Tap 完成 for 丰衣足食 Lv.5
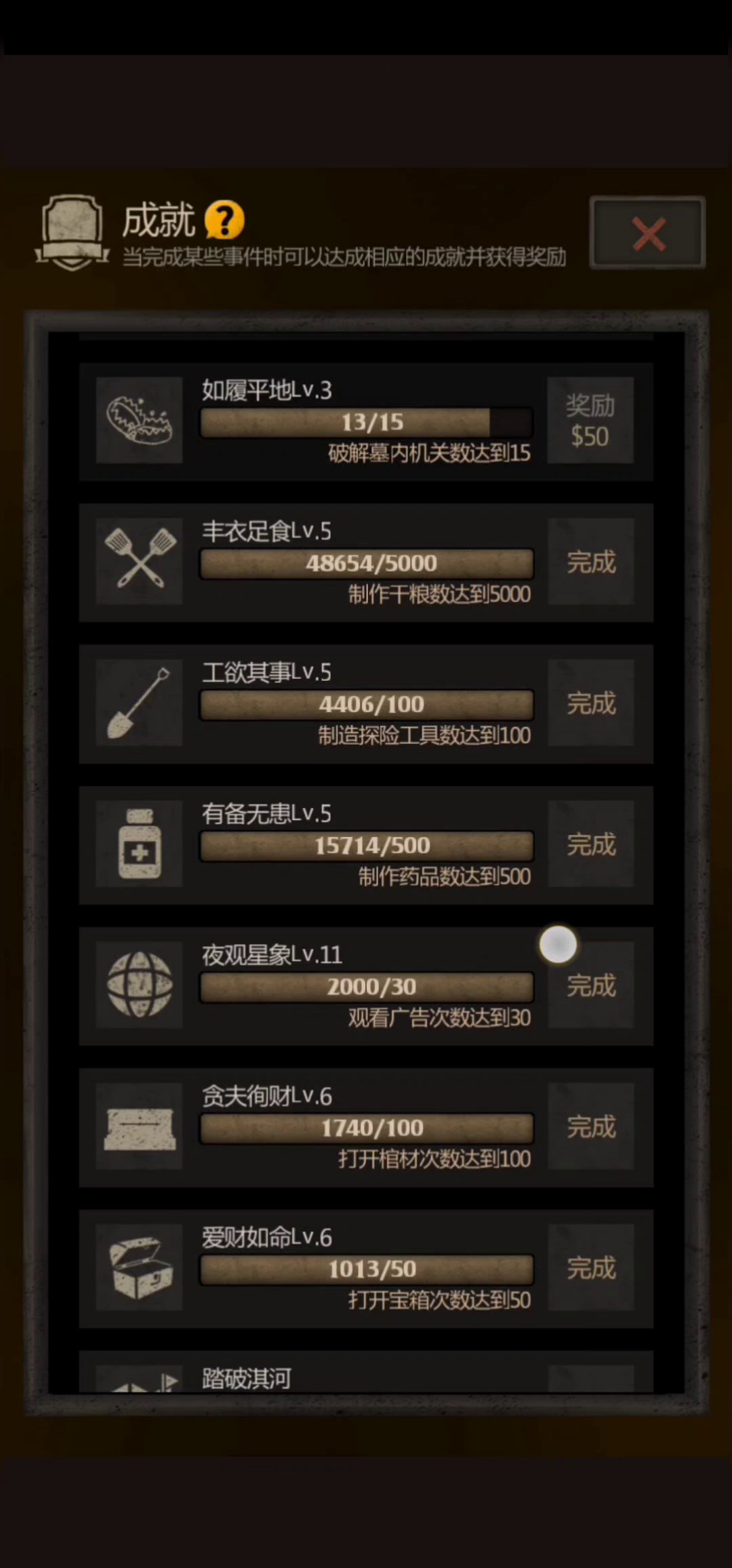The image size is (732, 1568). [x=590, y=562]
